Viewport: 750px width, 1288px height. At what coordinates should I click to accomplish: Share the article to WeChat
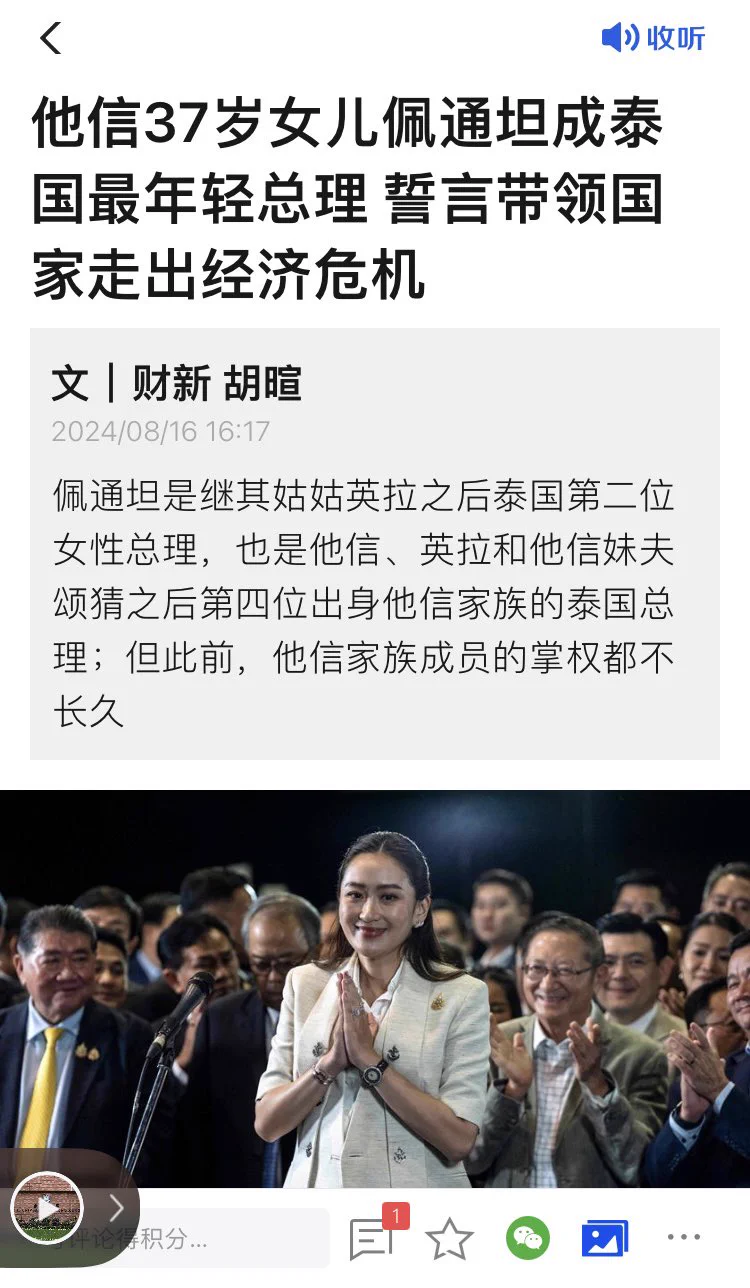528,1239
